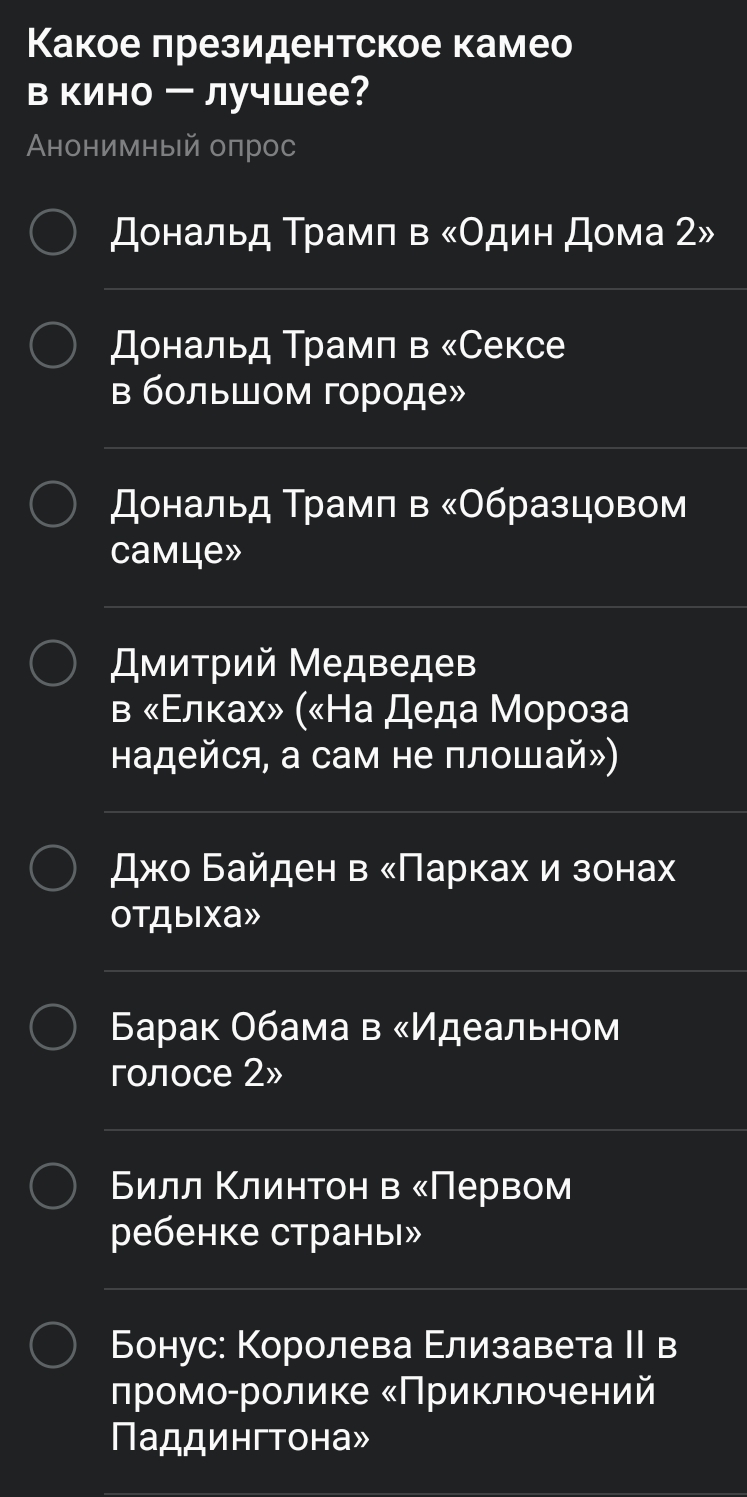Pick Дмитрий Медведев в «Елках» option
Image resolution: width=747 pixels, height=1497 pixels.
pyautogui.click(x=52, y=664)
